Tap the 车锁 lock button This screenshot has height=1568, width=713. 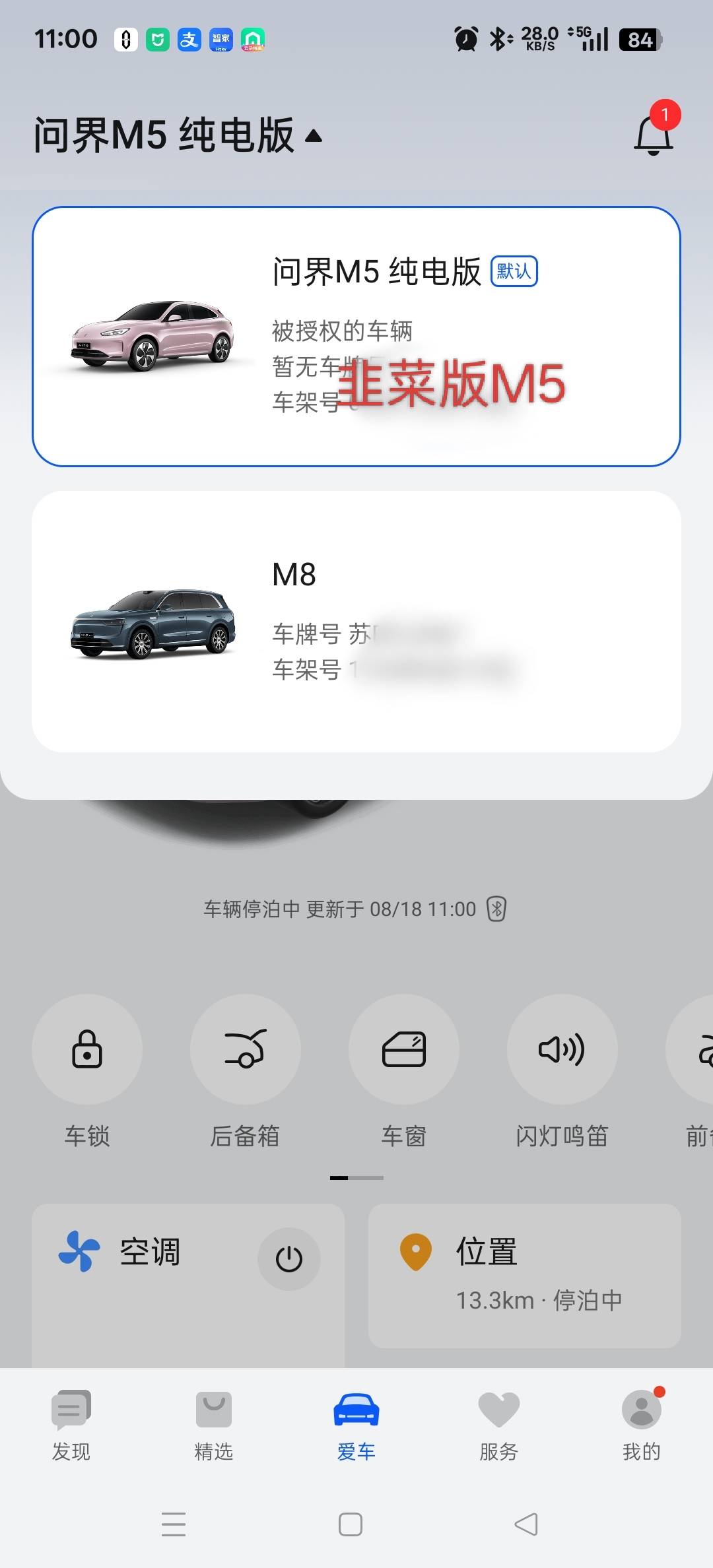coord(87,1049)
